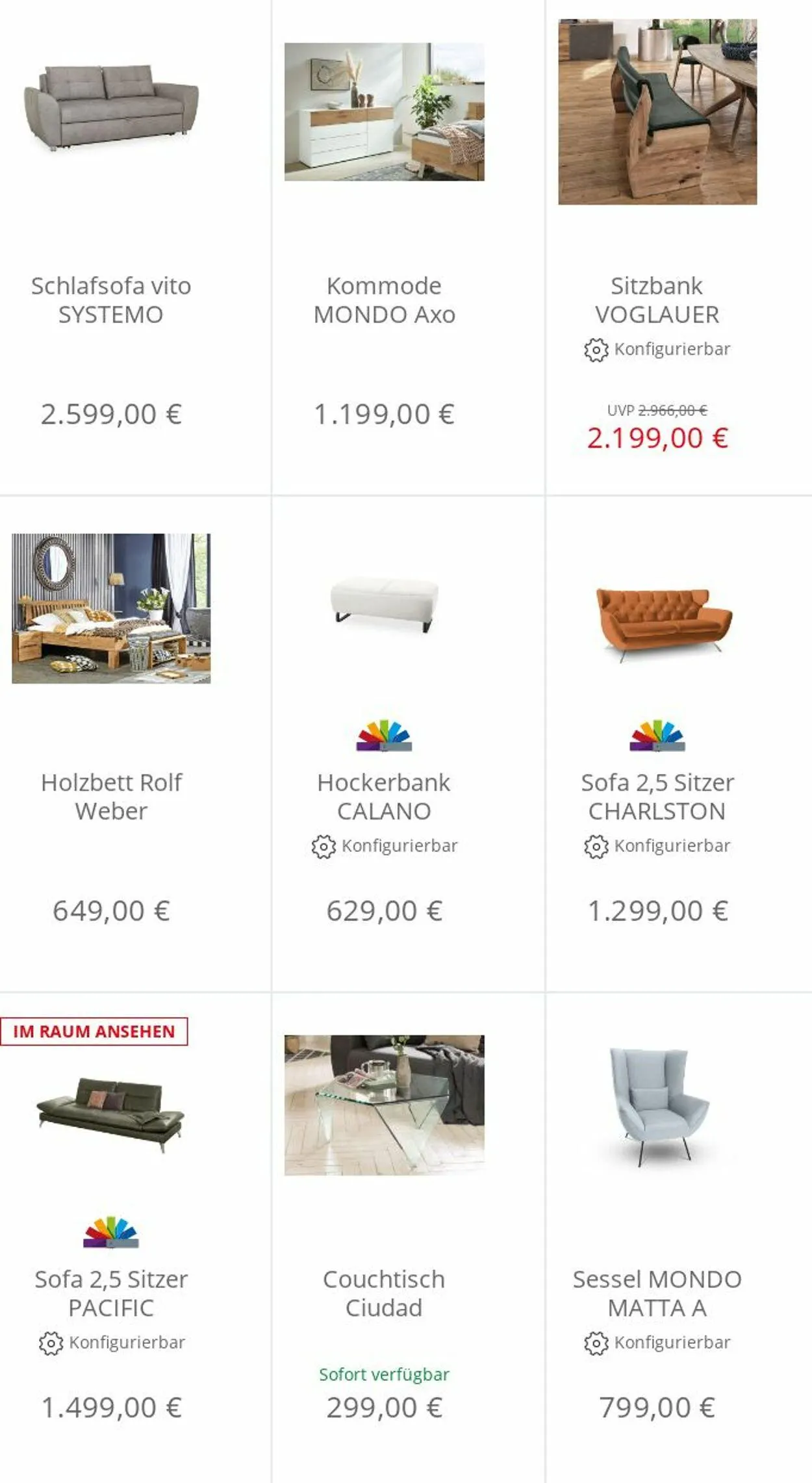This screenshot has width=812, height=1483.
Task: Open the Hockerbank CALANO product card
Action: [x=384, y=797]
